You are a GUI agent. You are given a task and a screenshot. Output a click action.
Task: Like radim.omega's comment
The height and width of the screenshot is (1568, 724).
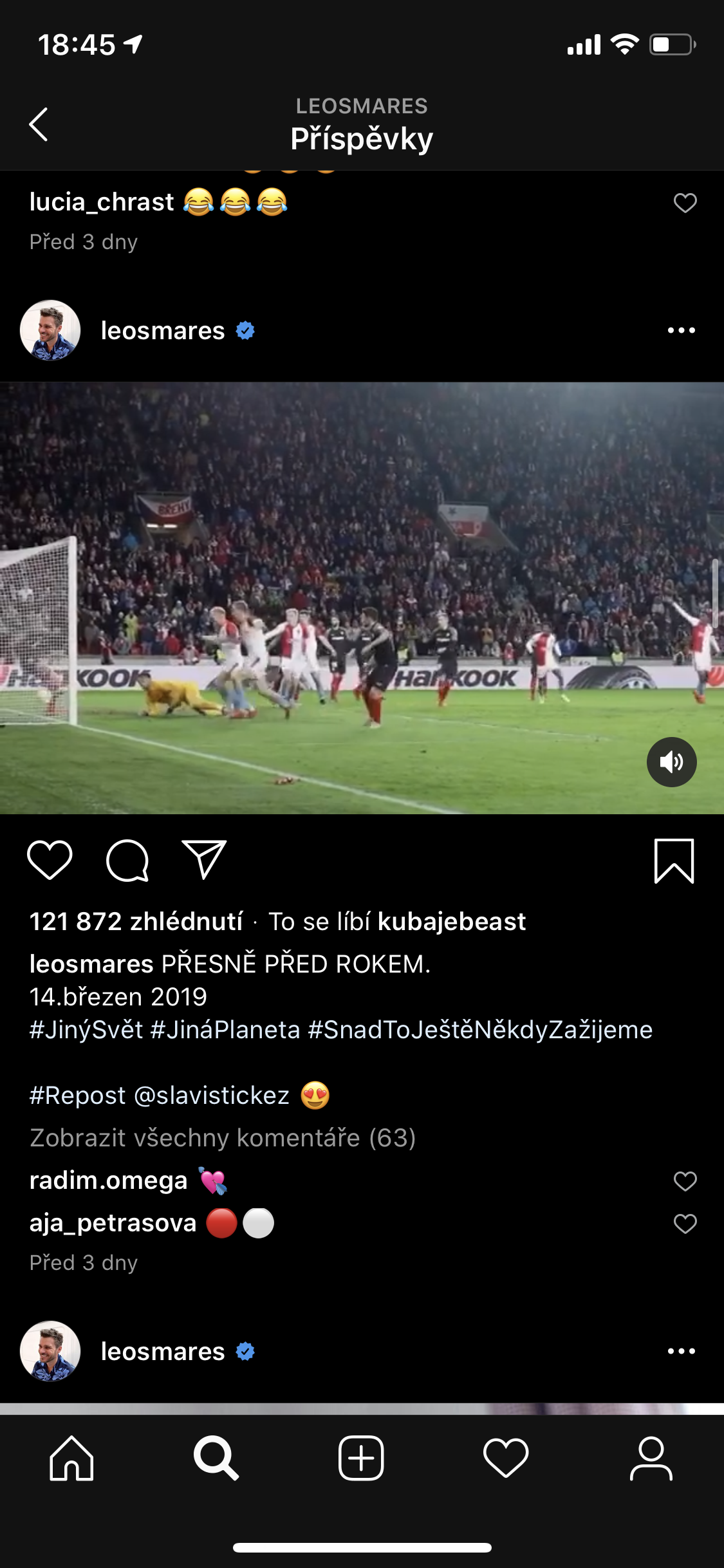(x=685, y=1181)
